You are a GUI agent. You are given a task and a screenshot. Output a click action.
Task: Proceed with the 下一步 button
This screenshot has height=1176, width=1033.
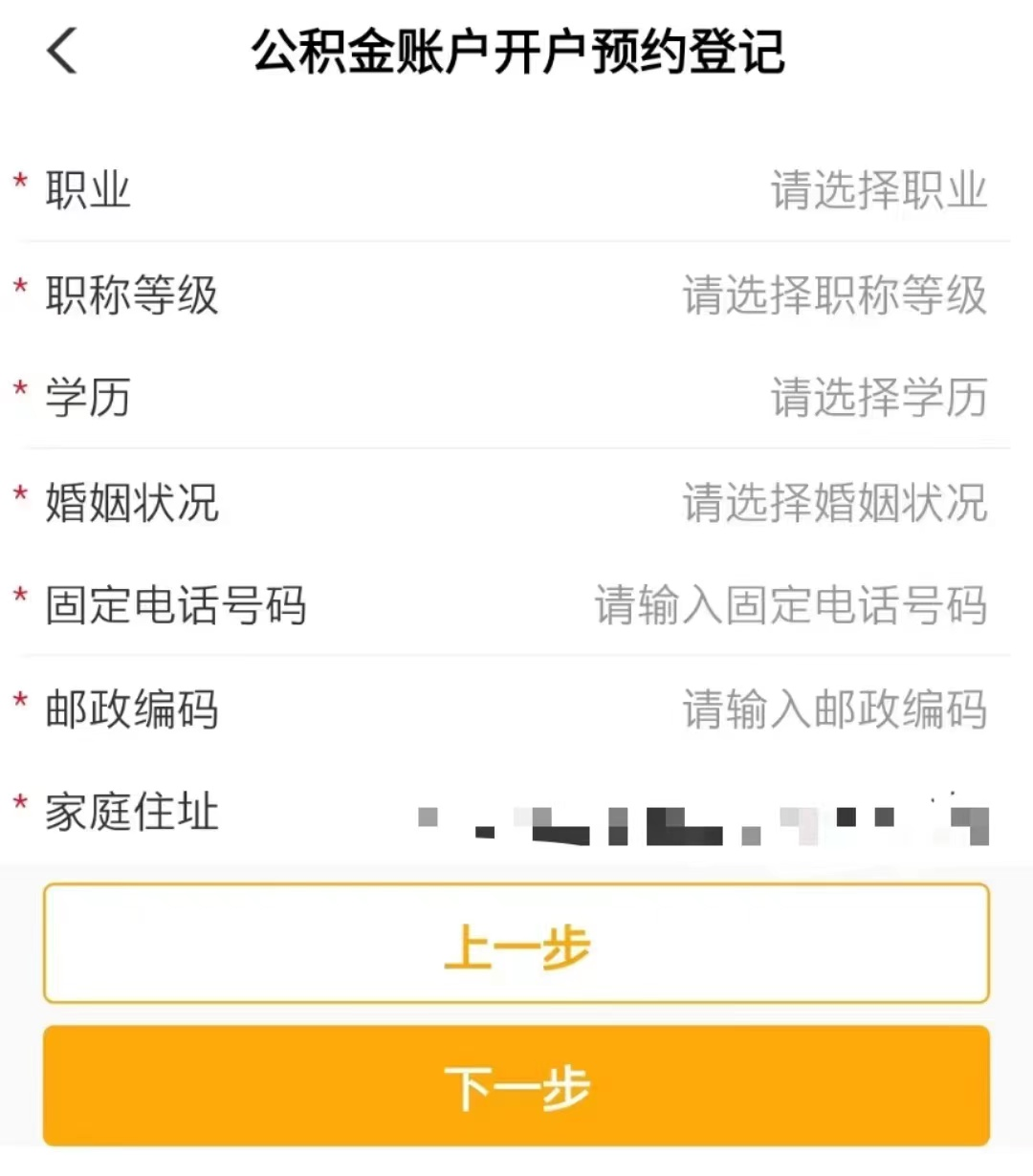516,1086
